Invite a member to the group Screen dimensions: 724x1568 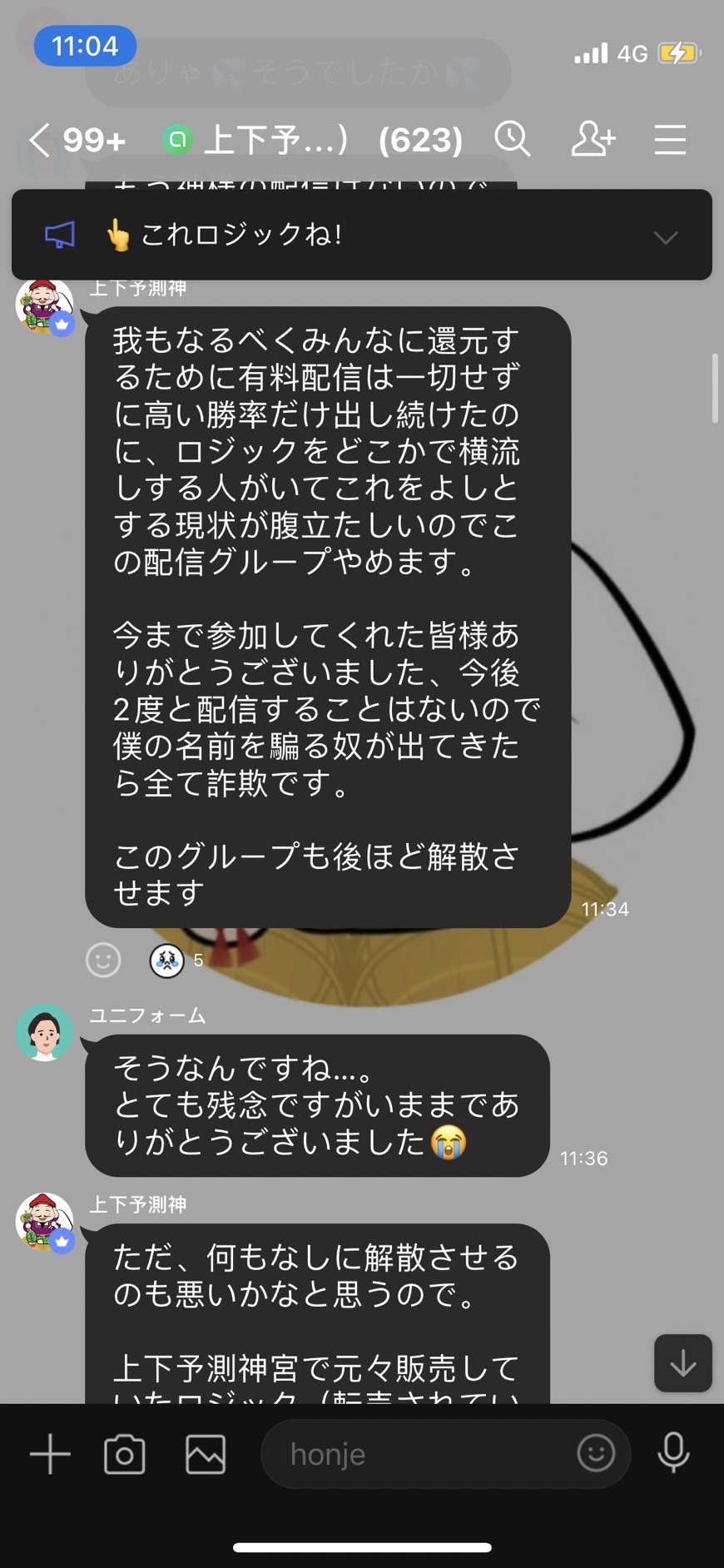pyautogui.click(x=593, y=139)
